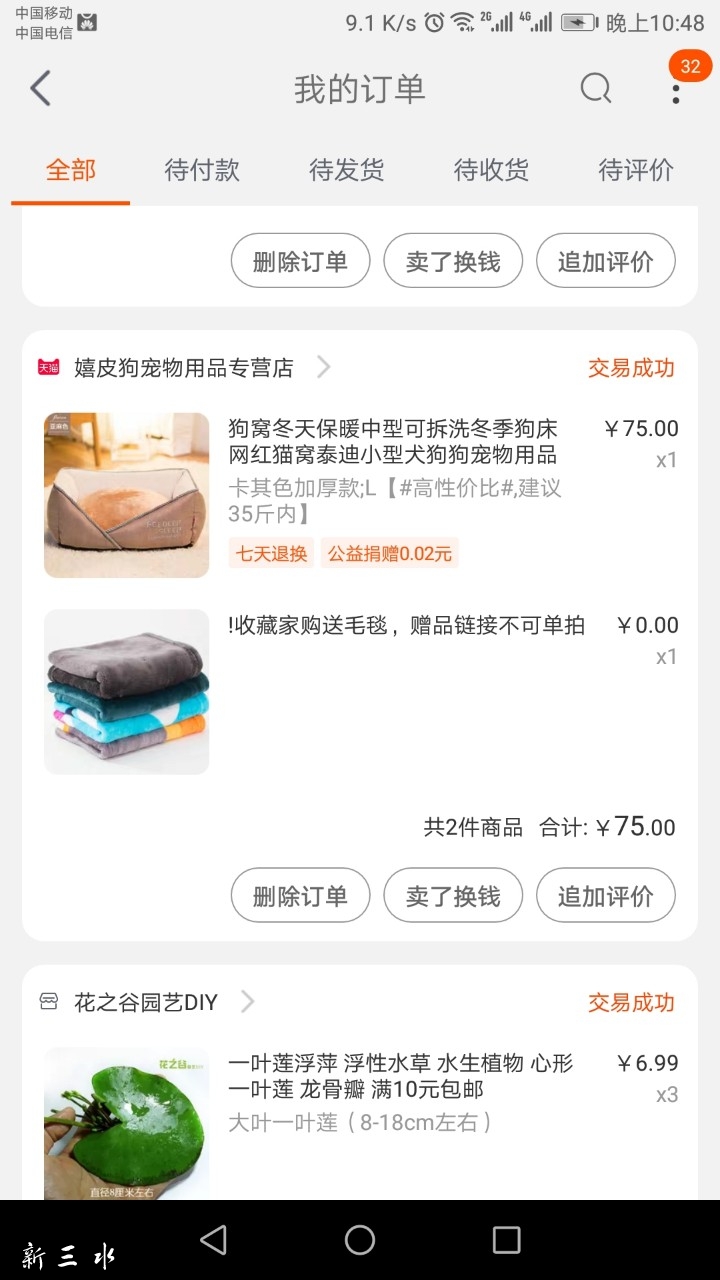Switch to the 待评价 tab
The image size is (720, 1280).
tap(636, 170)
